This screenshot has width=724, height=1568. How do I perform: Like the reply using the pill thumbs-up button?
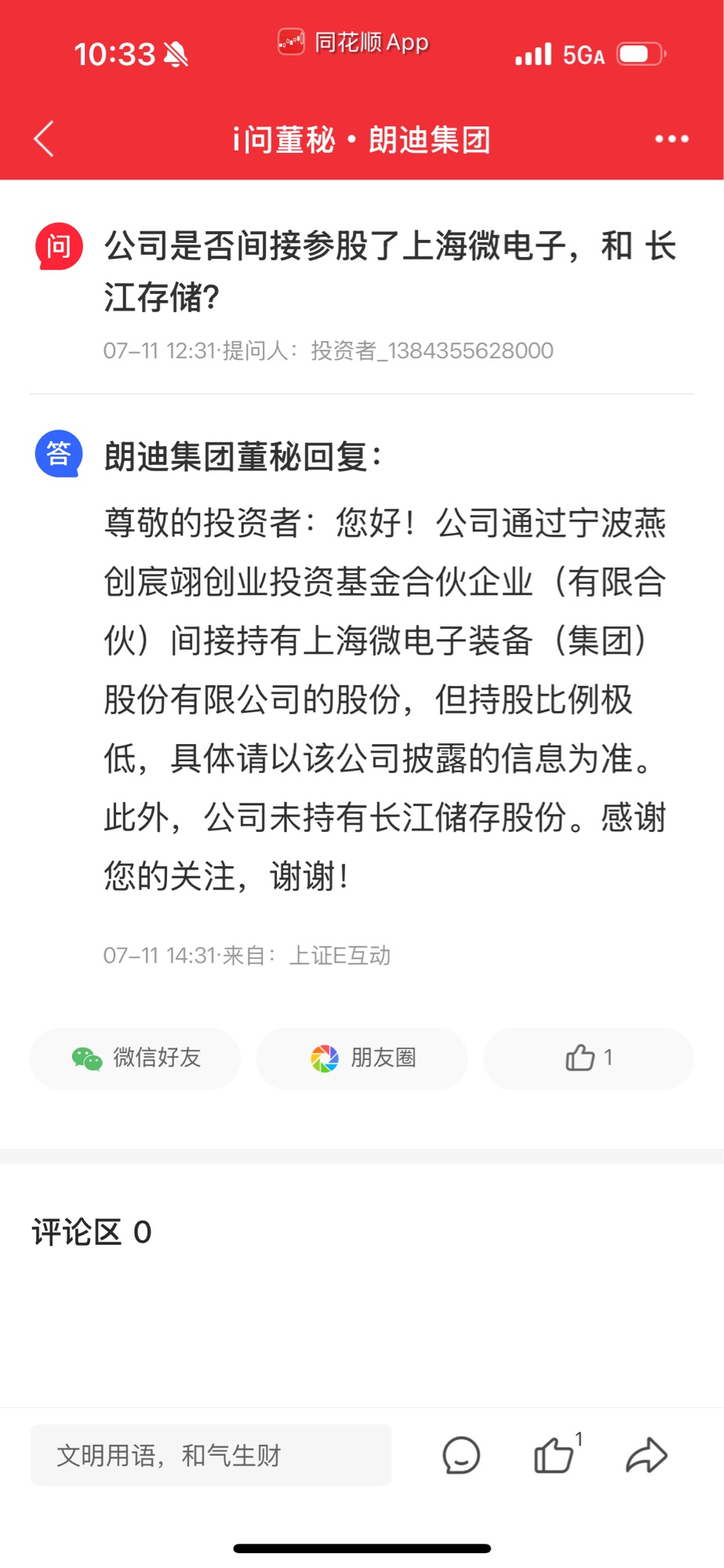click(x=588, y=1058)
